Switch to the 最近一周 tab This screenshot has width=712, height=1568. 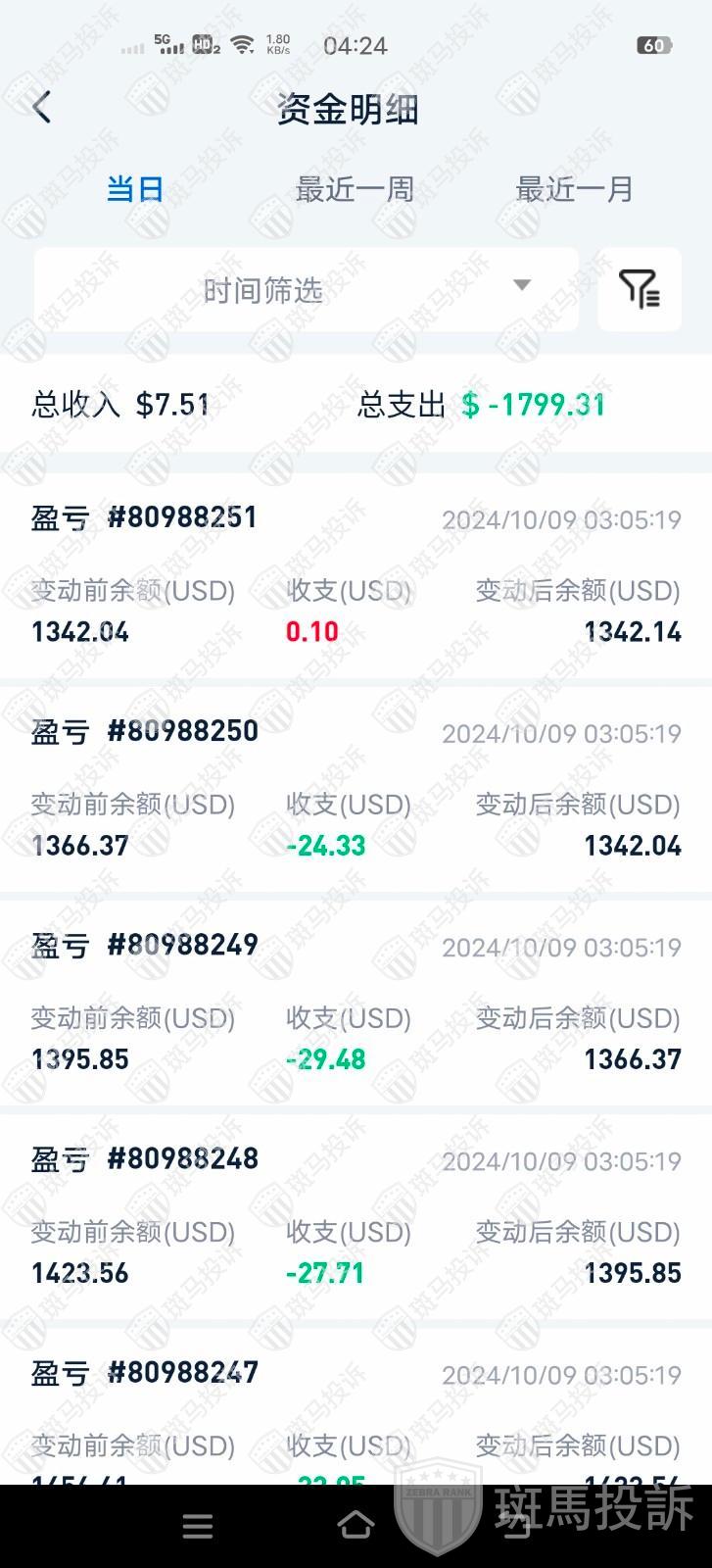click(x=355, y=188)
